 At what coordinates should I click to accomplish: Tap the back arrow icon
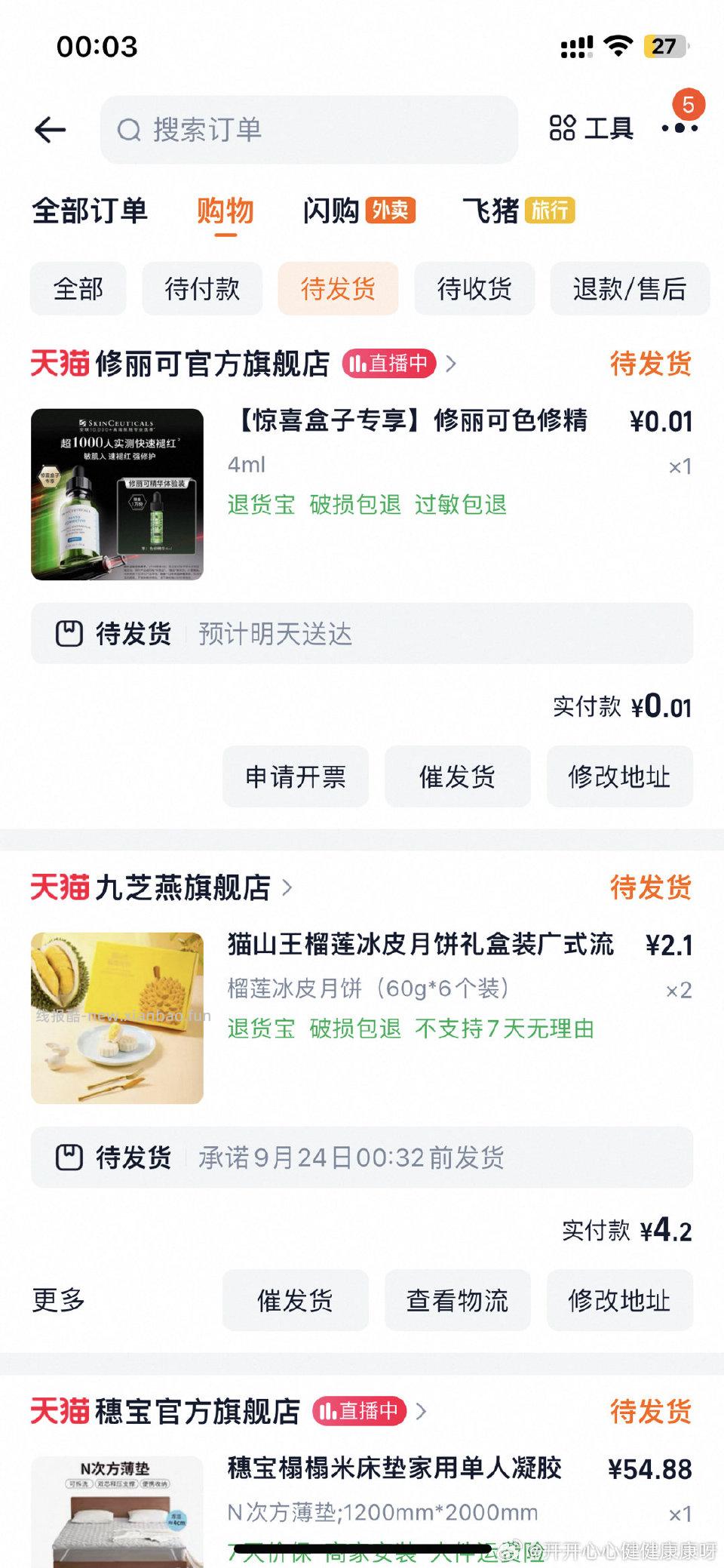49,129
